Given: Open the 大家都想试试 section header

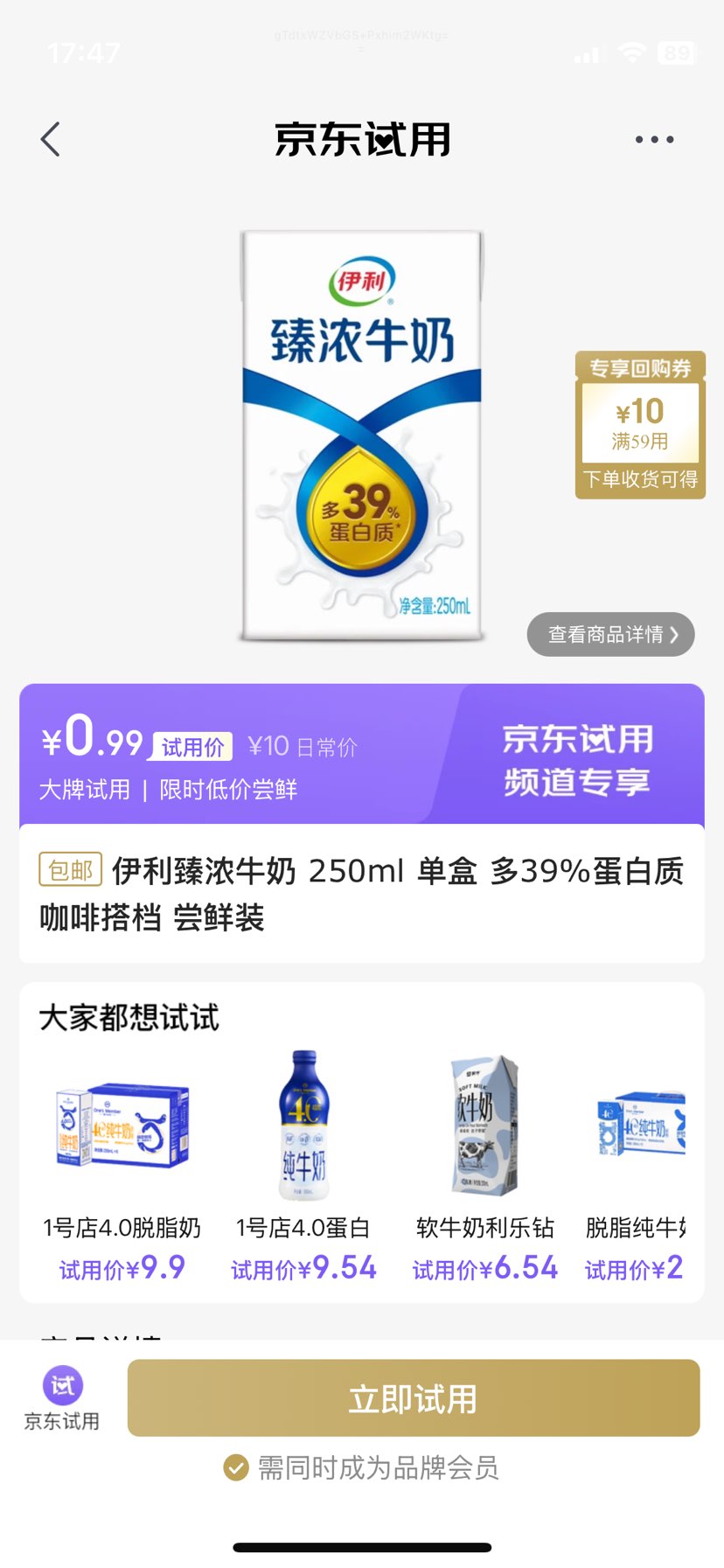Looking at the screenshot, I should click(x=129, y=1016).
